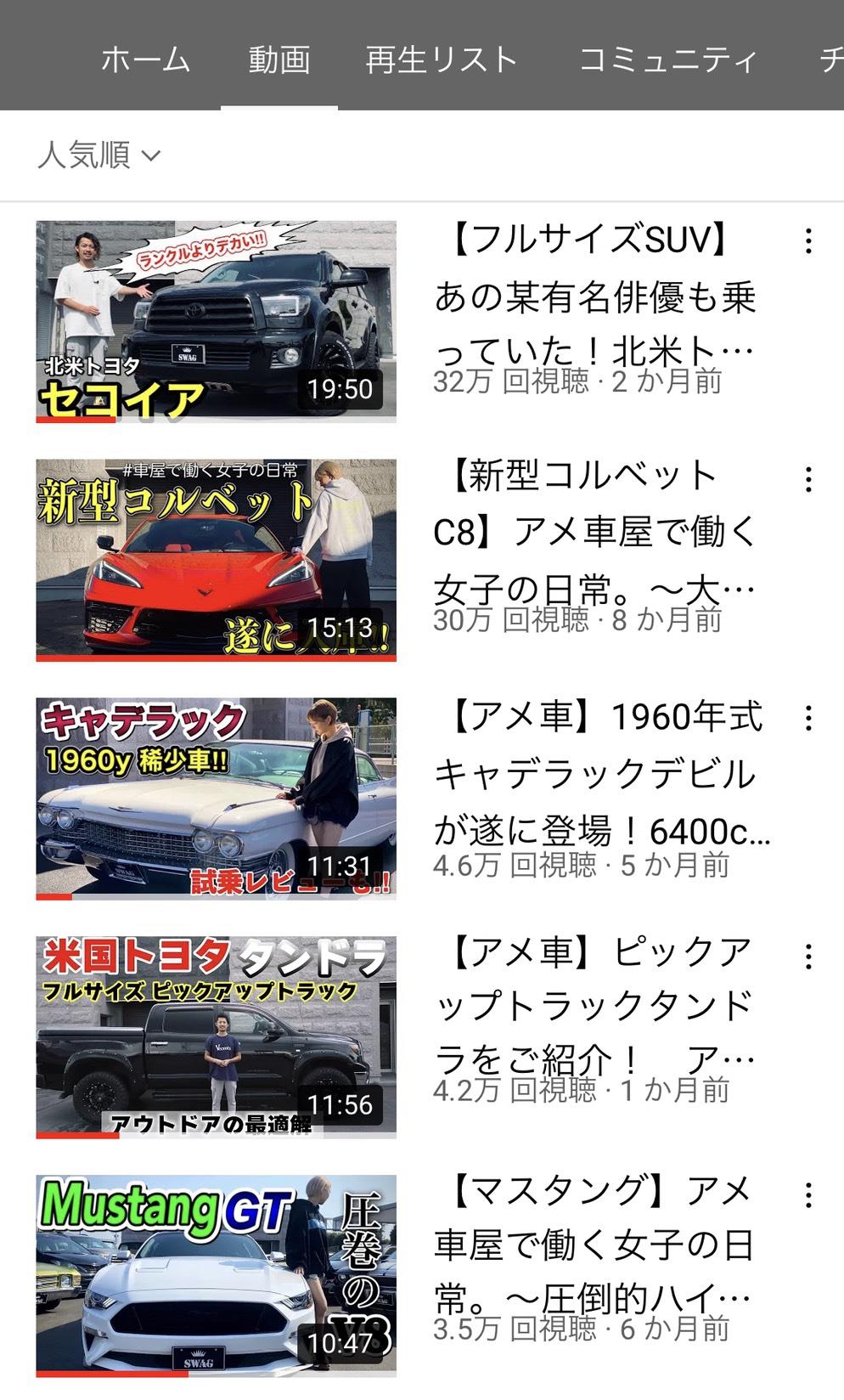
Task: Watch the 新型コルベット C8 video
Action: pos(216,560)
